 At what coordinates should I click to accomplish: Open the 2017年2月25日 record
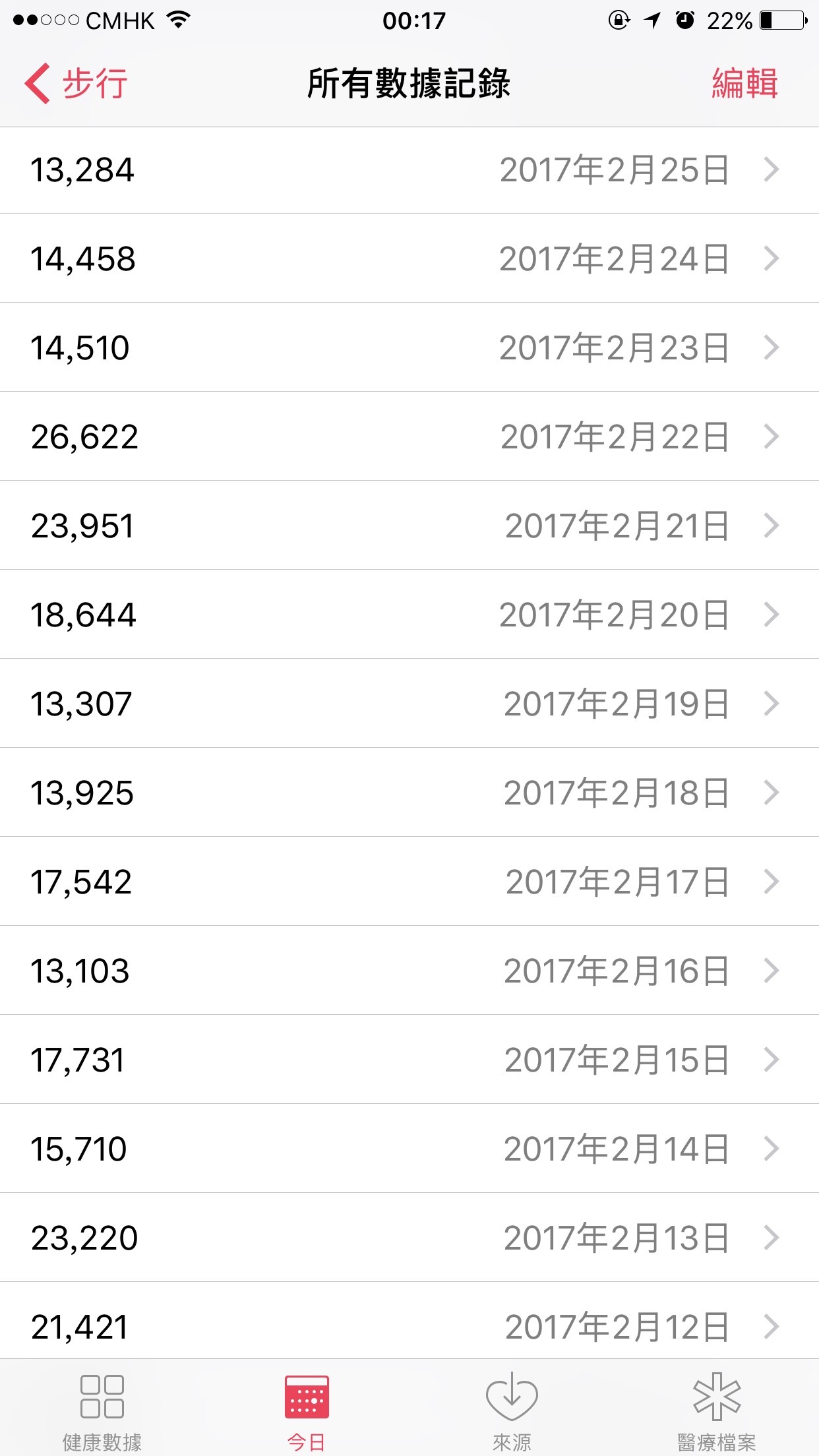(409, 170)
